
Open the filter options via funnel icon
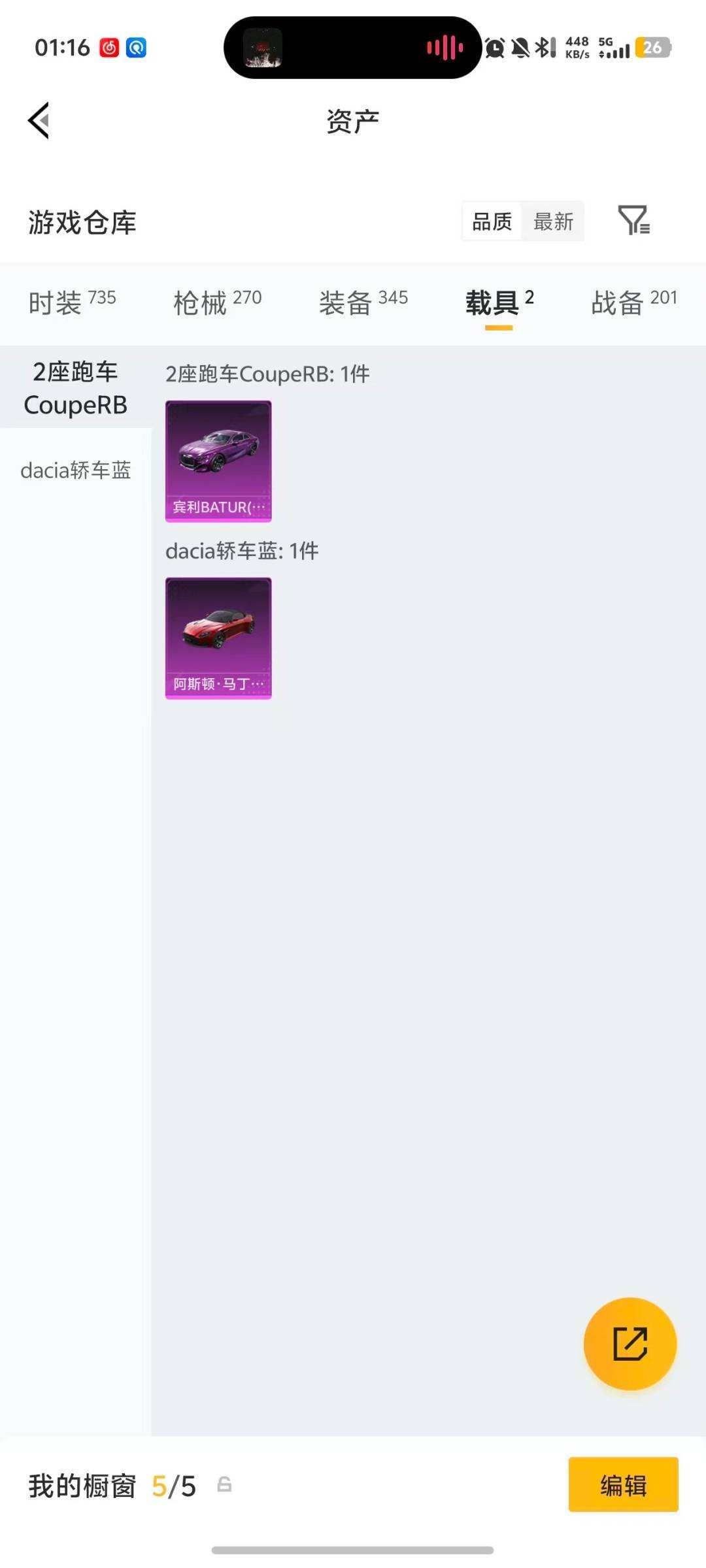click(x=635, y=221)
